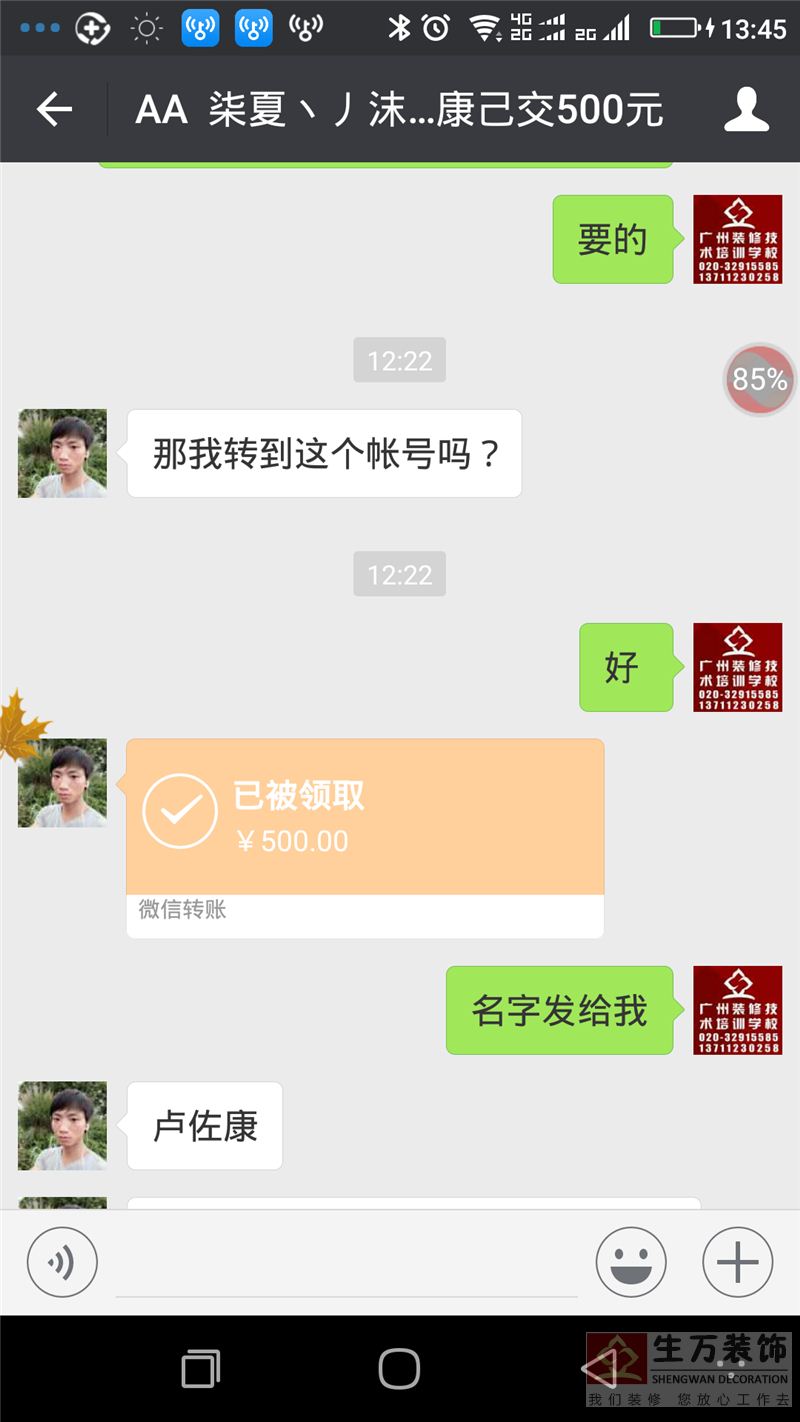This screenshot has width=800, height=1422.
Task: Focus the message text field
Action: click(x=346, y=1264)
